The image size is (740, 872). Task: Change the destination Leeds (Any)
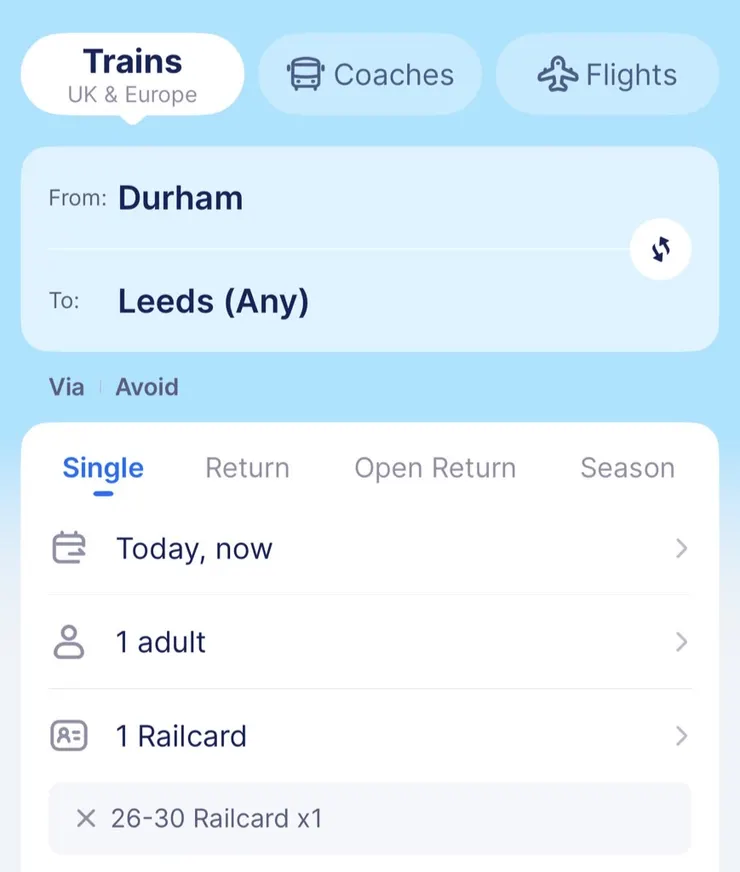click(213, 301)
